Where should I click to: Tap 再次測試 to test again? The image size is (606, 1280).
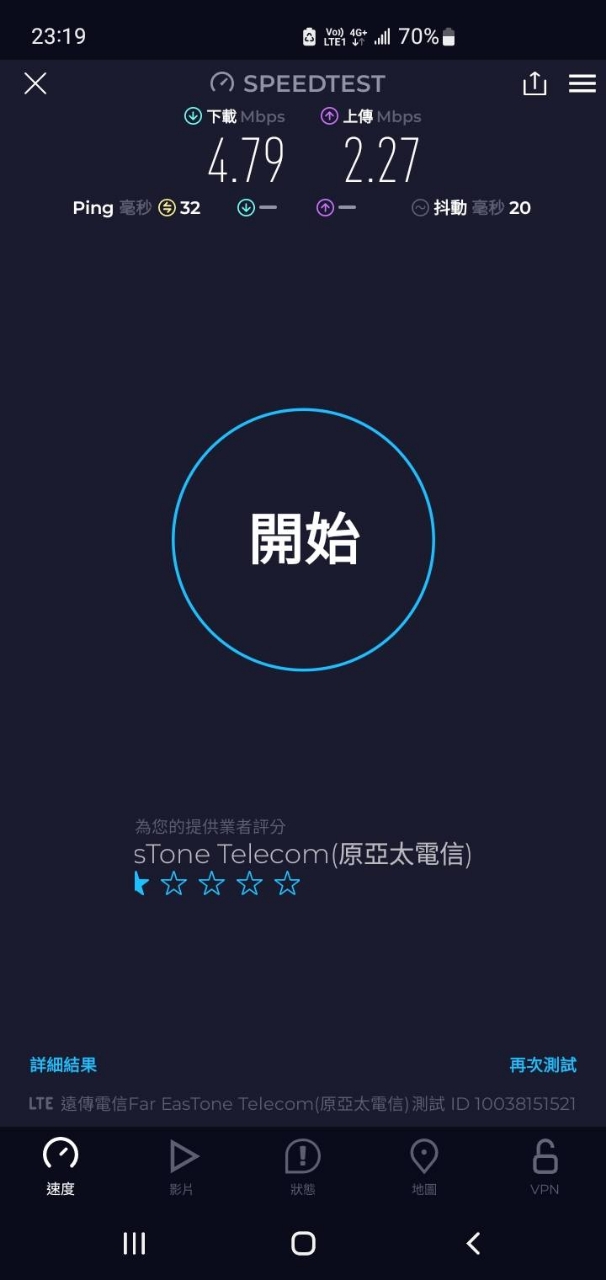click(x=543, y=1066)
